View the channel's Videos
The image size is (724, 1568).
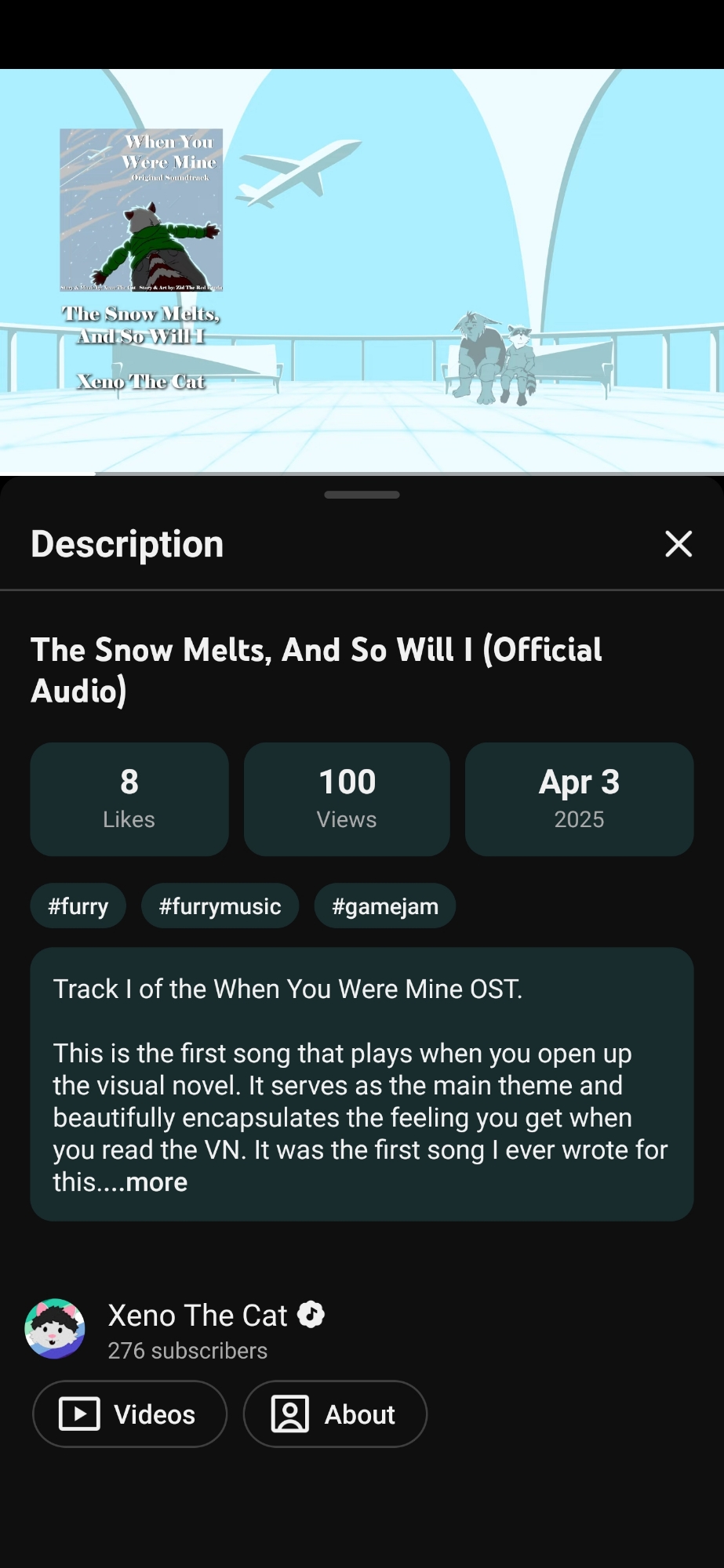point(129,1414)
